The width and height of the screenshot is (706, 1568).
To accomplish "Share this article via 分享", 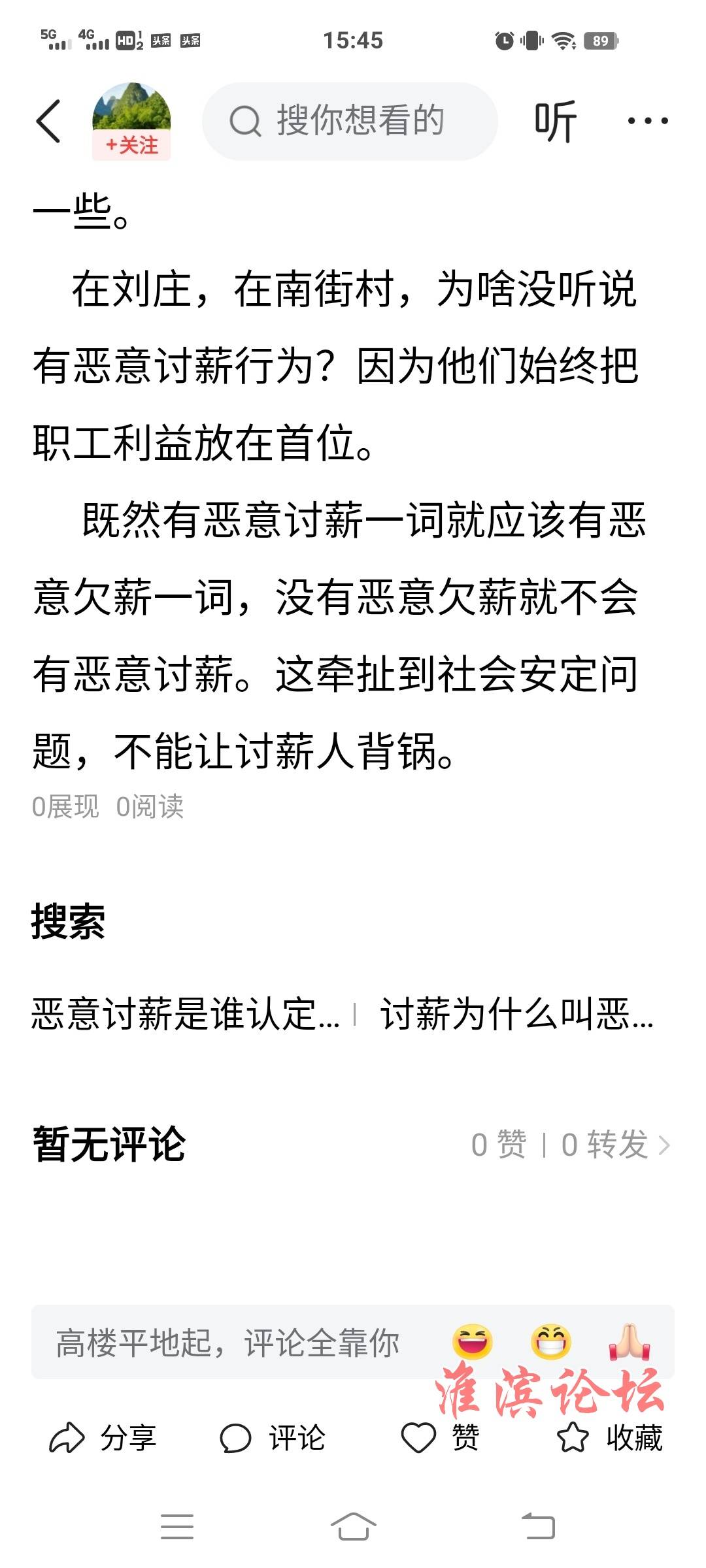I will click(x=103, y=1437).
